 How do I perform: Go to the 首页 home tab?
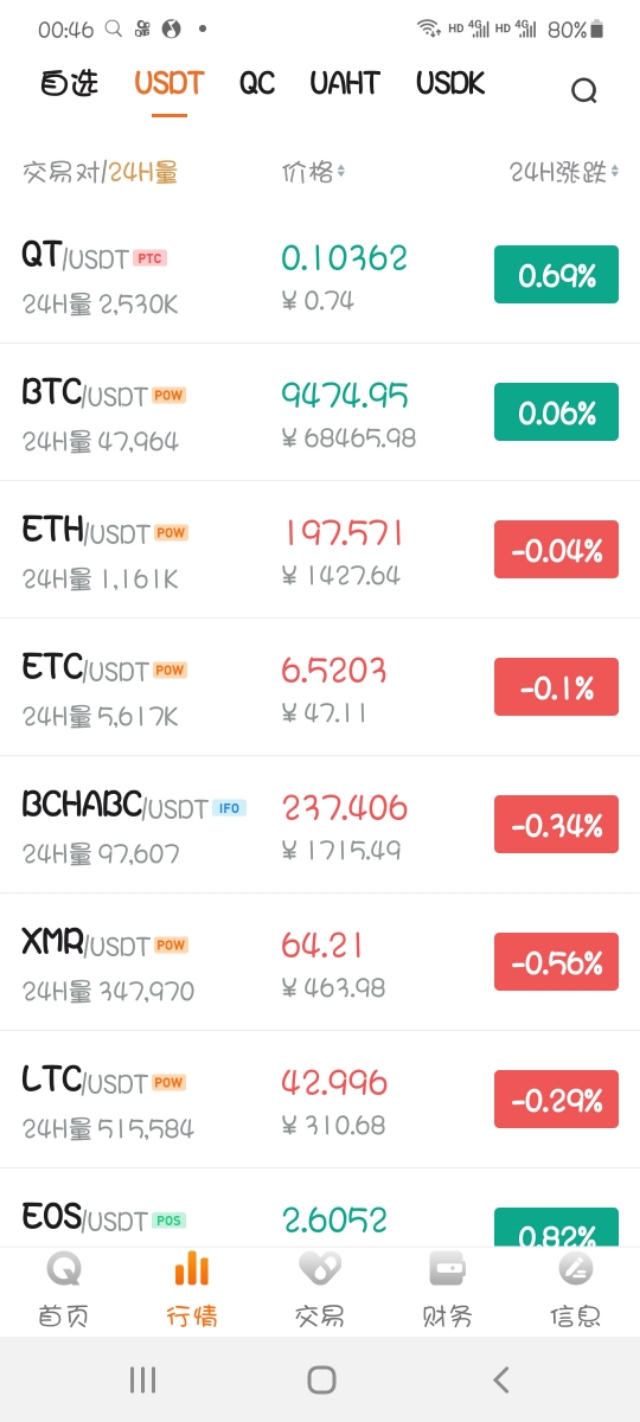(x=64, y=1290)
